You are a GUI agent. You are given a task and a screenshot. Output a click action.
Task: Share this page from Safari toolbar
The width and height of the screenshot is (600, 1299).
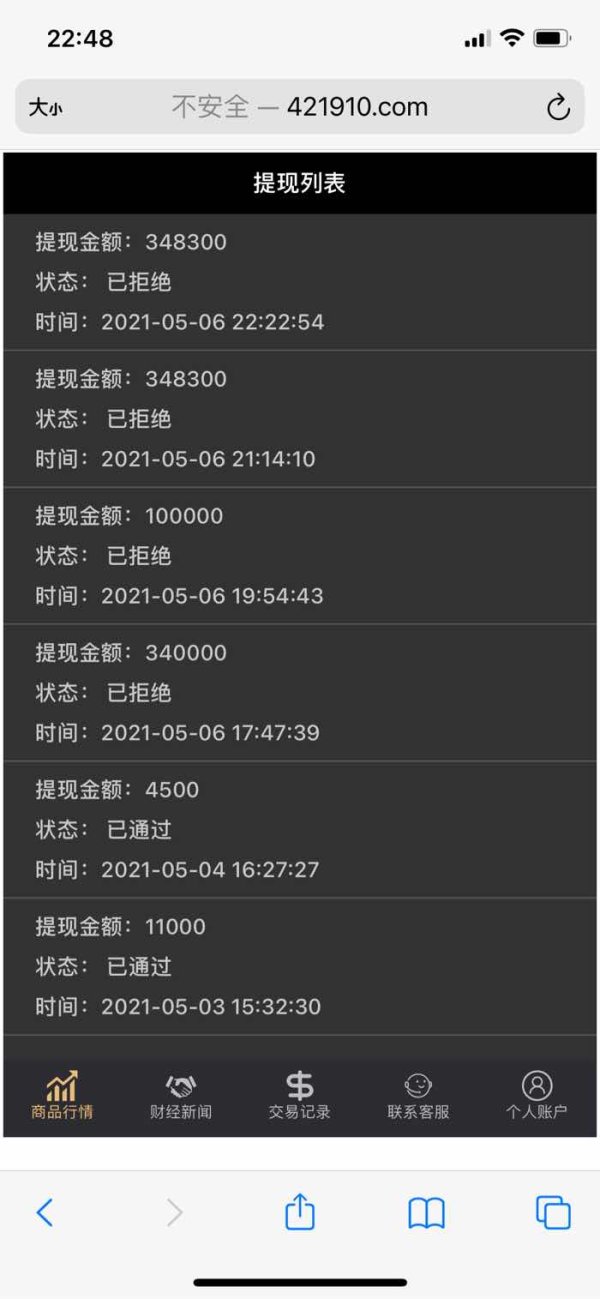click(x=300, y=1211)
